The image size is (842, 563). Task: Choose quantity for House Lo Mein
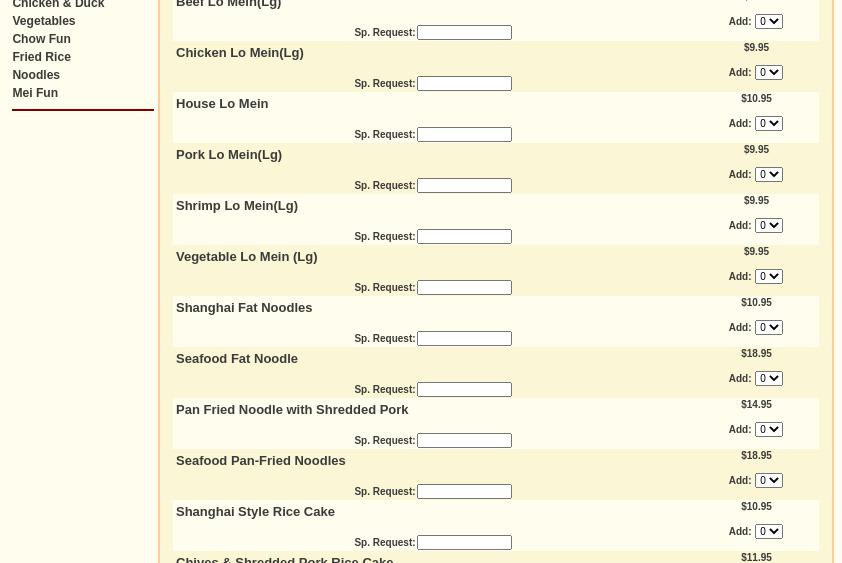pos(768,123)
